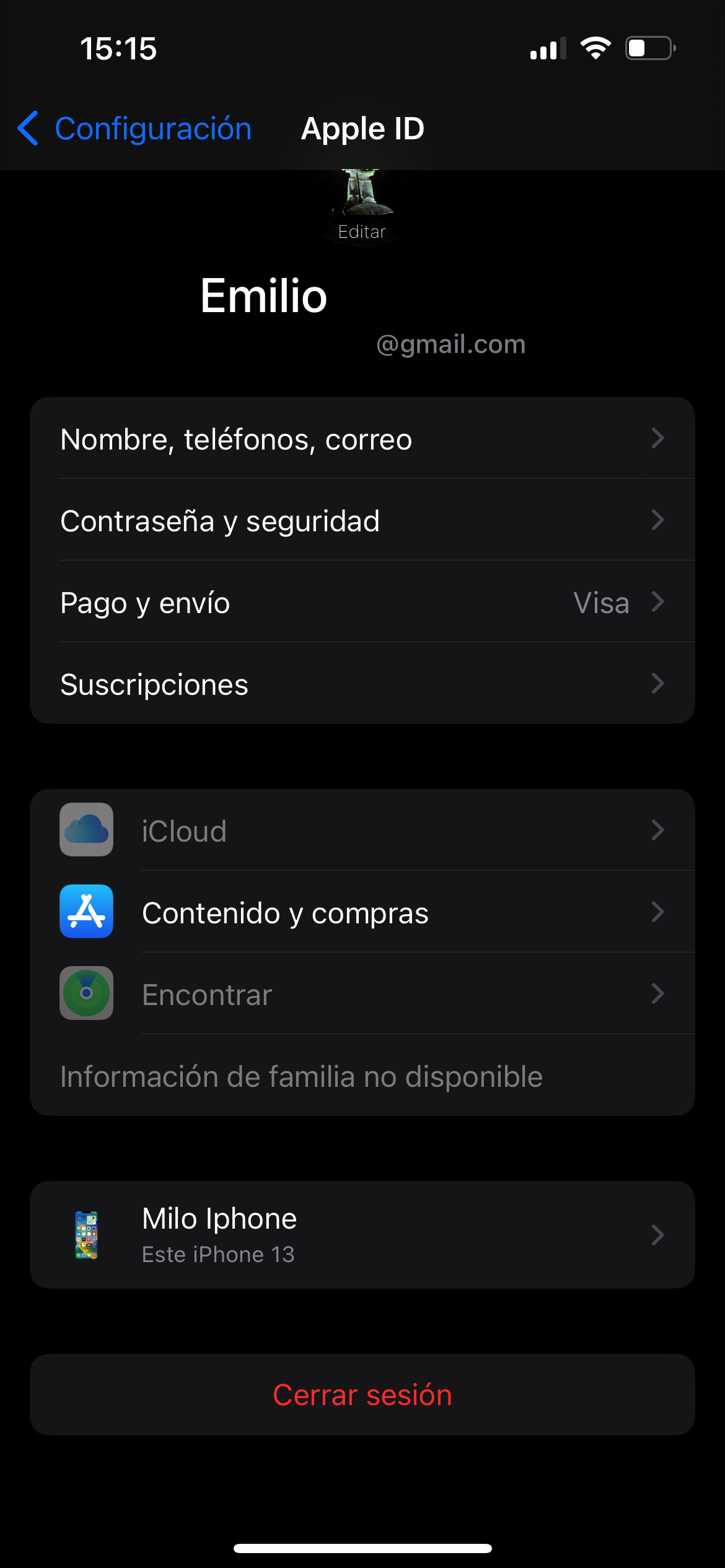This screenshot has height=1568, width=725.
Task: Open iCloud settings
Action: click(362, 830)
